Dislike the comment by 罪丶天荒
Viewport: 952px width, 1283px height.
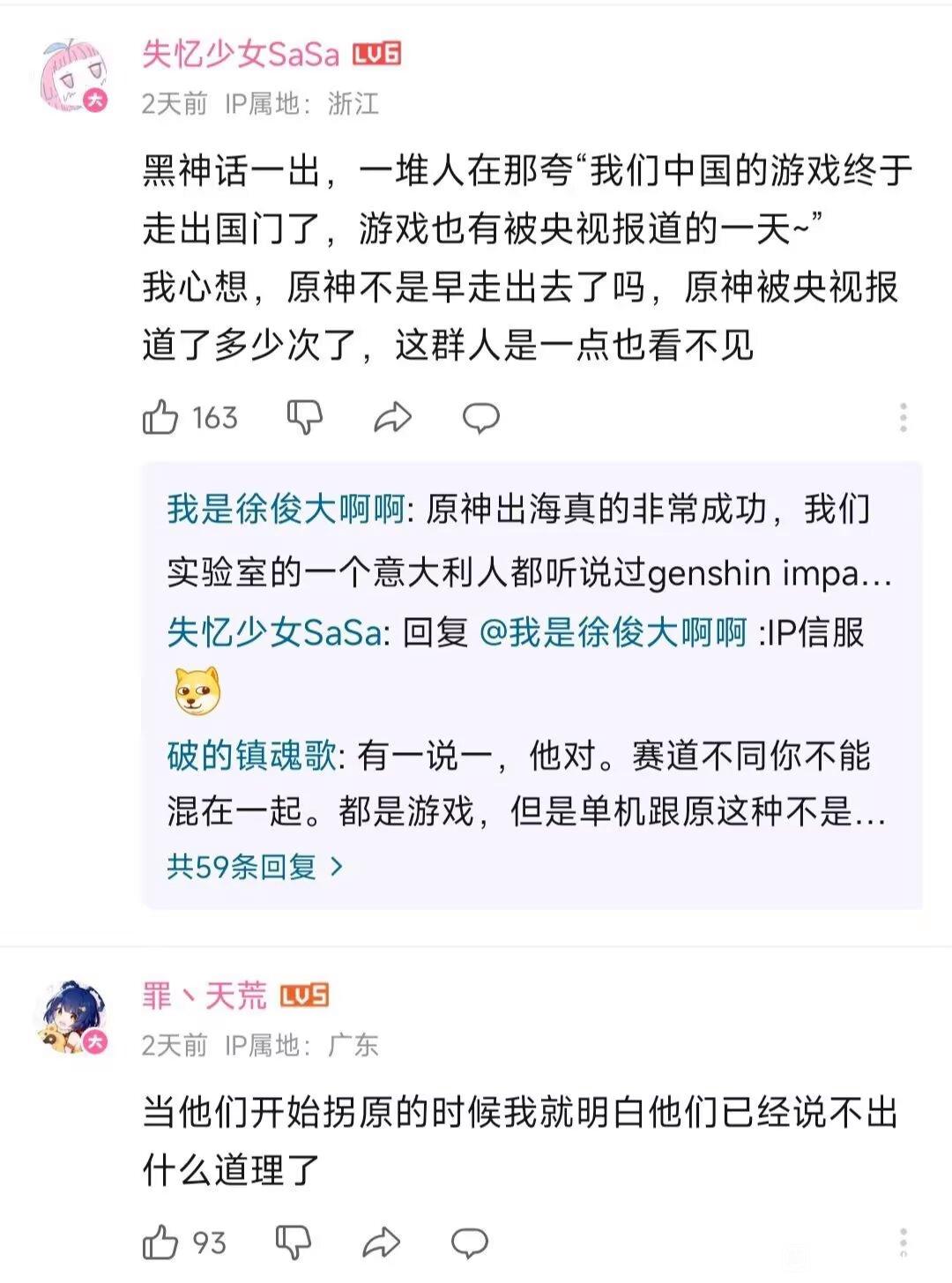click(294, 1242)
